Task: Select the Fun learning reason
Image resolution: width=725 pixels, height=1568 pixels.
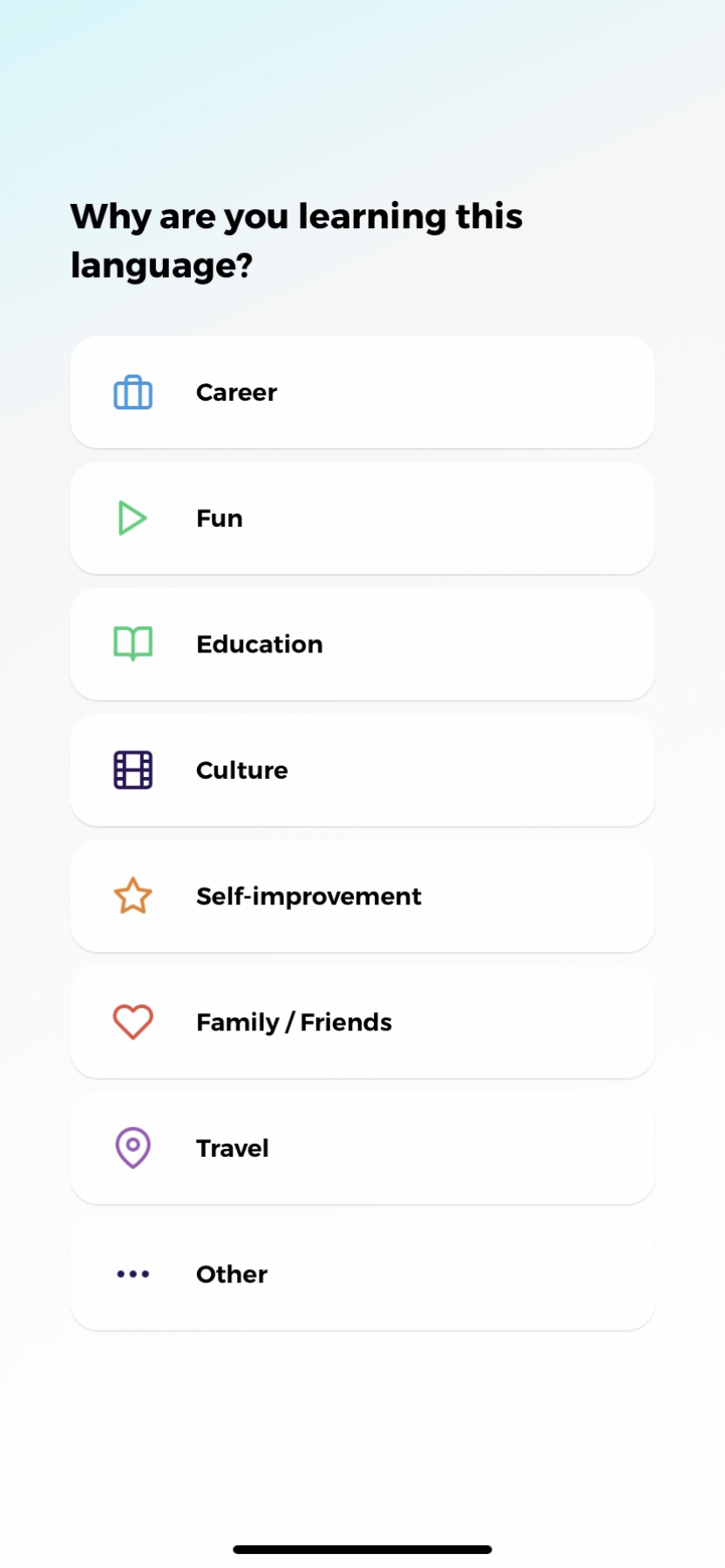Action: 362,517
